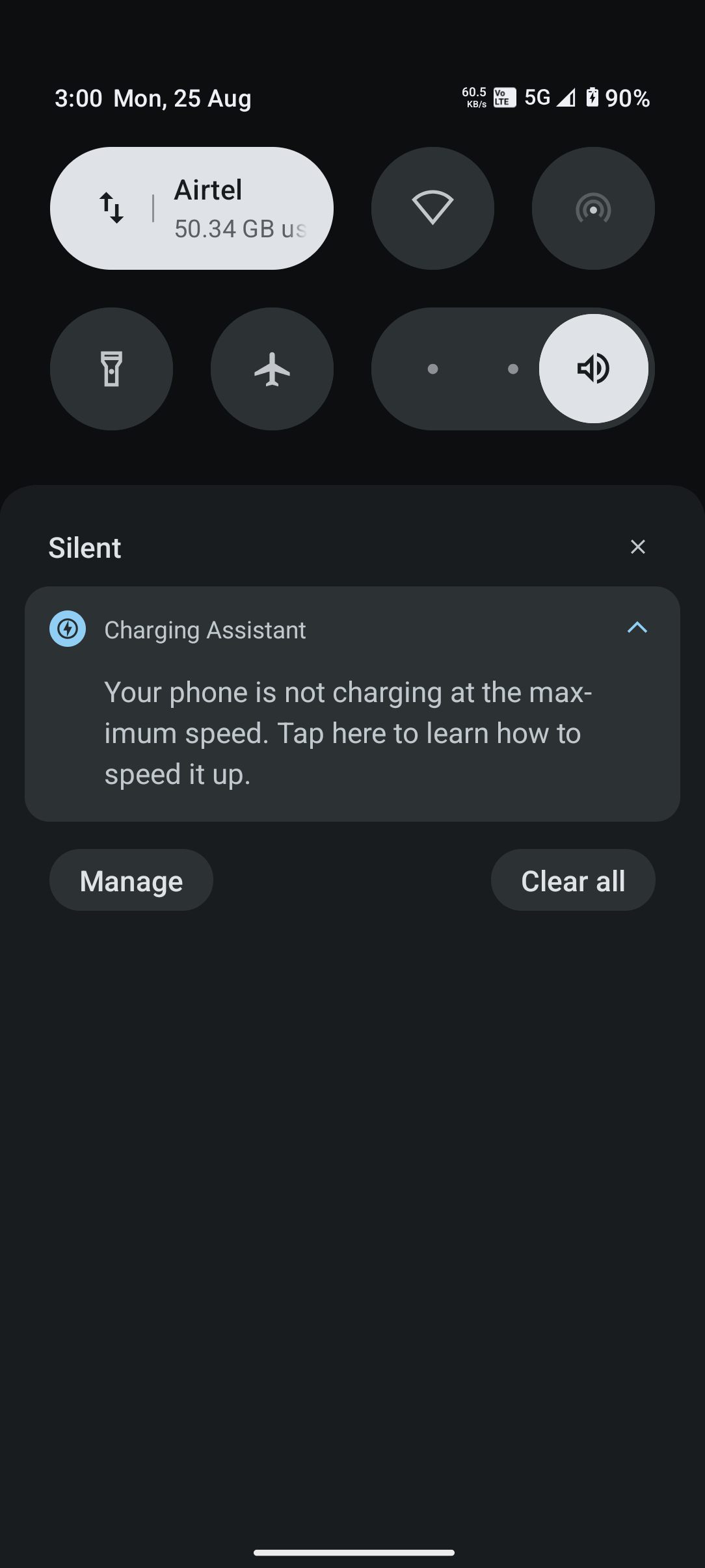Toggle Airtel mobile data tile

[x=191, y=208]
